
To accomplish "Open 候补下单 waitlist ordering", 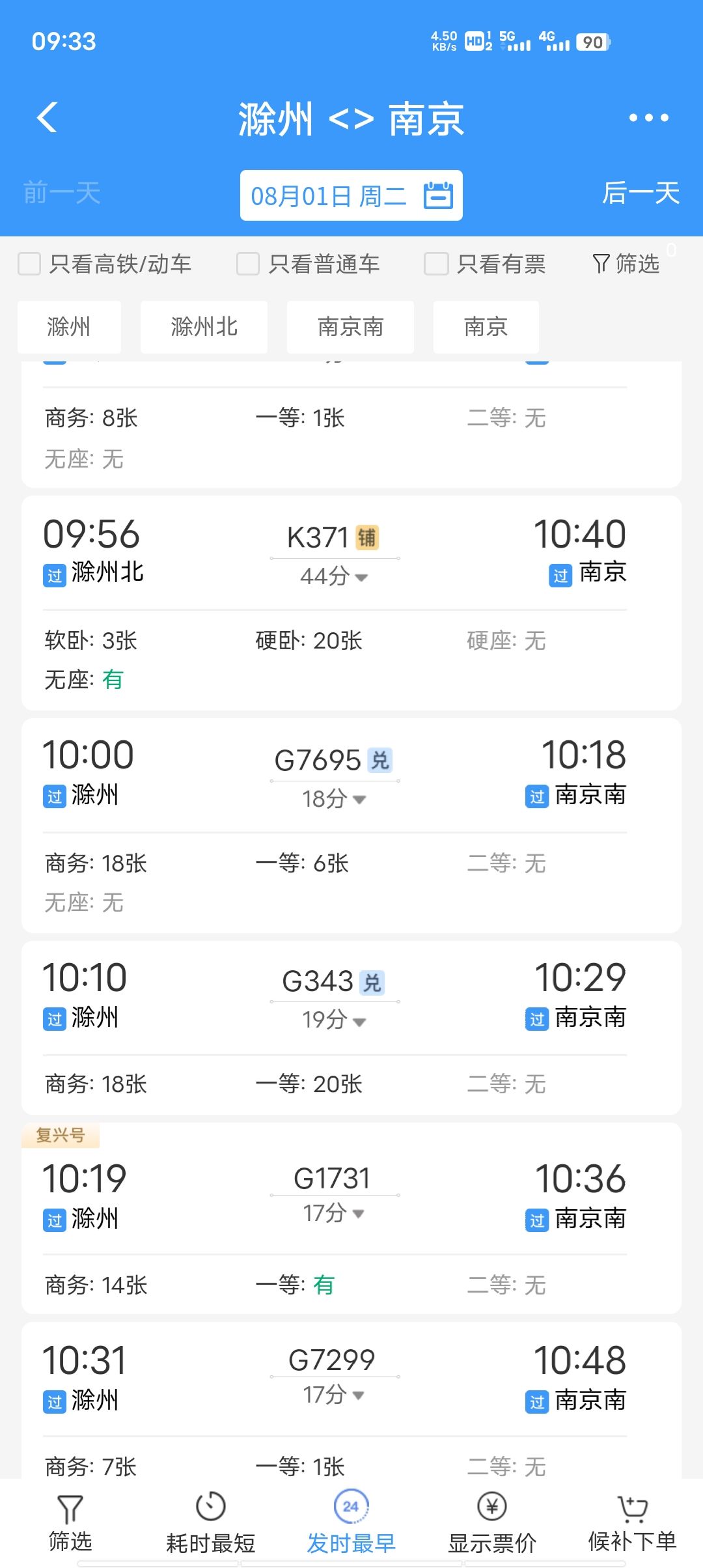I will [633, 1522].
